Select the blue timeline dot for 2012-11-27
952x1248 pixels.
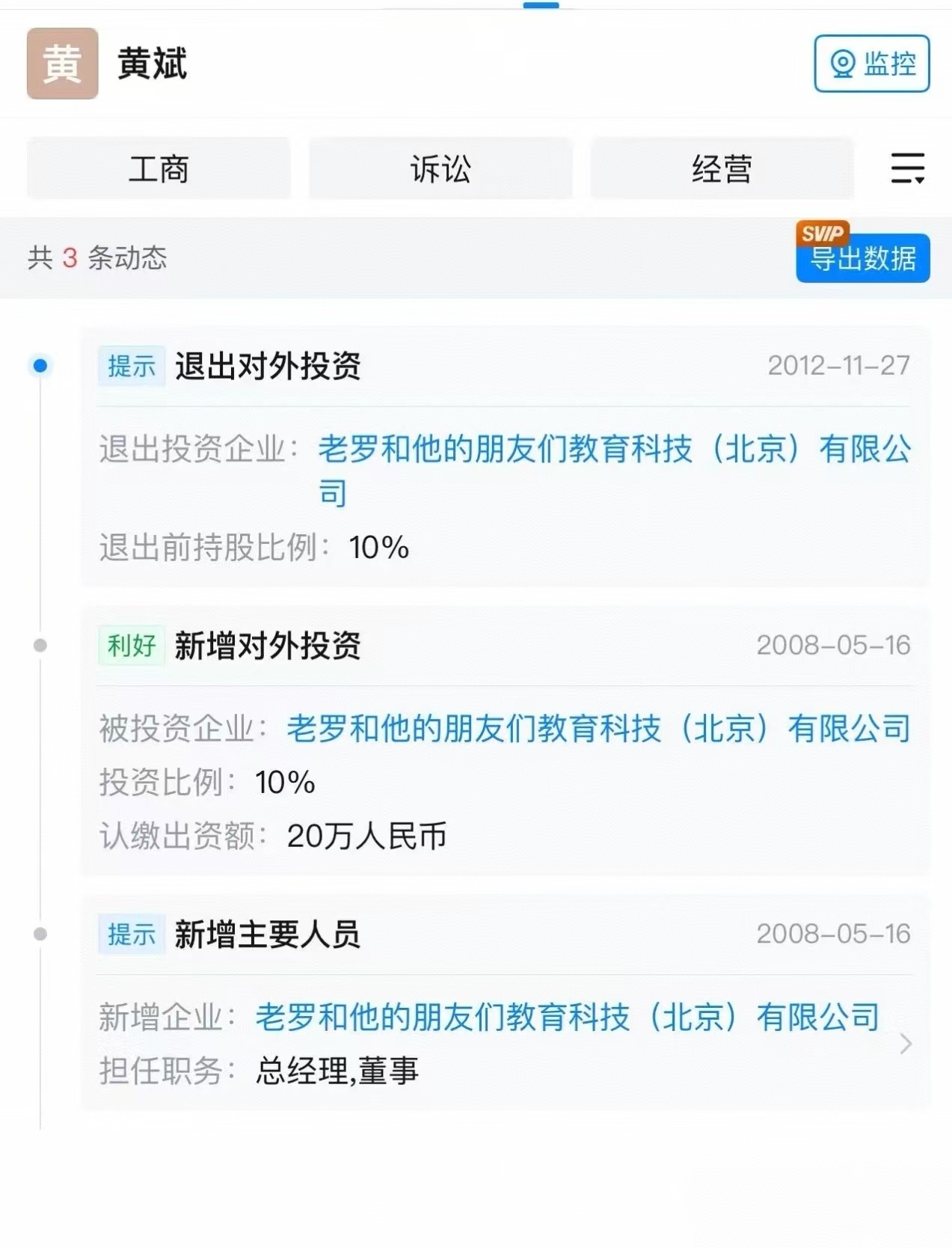[38, 364]
